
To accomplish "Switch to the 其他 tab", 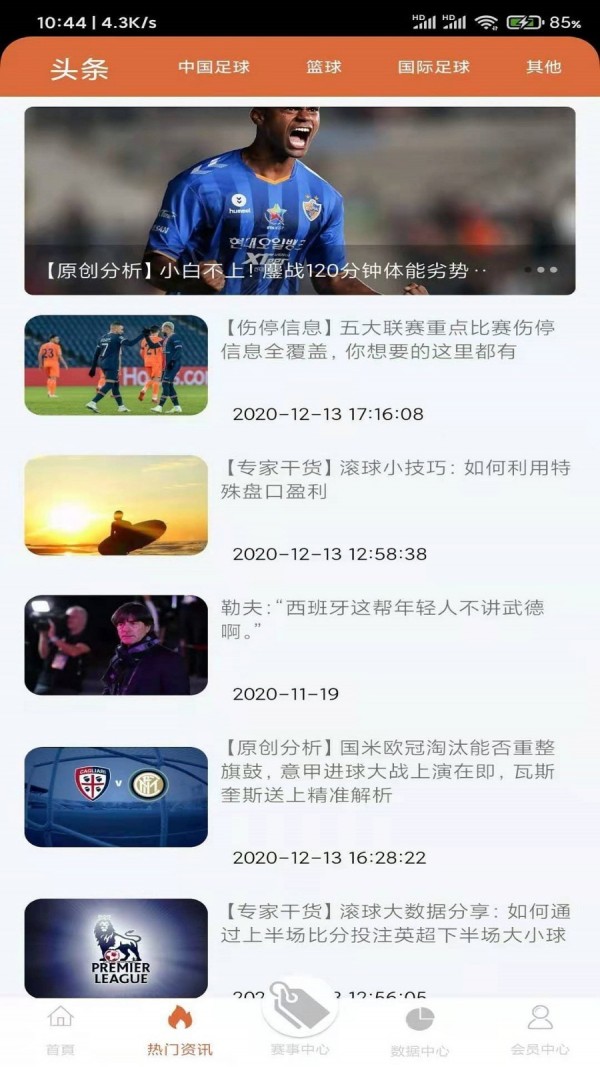I will [x=544, y=68].
